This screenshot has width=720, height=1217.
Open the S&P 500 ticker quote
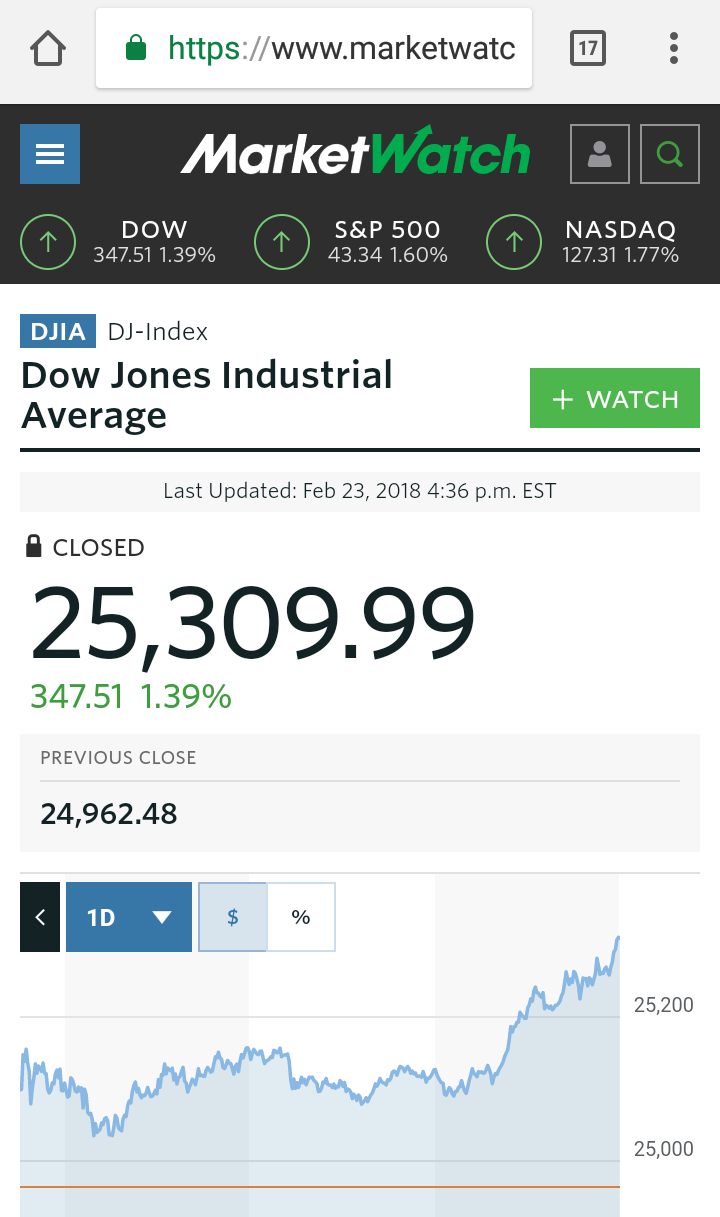(x=351, y=242)
